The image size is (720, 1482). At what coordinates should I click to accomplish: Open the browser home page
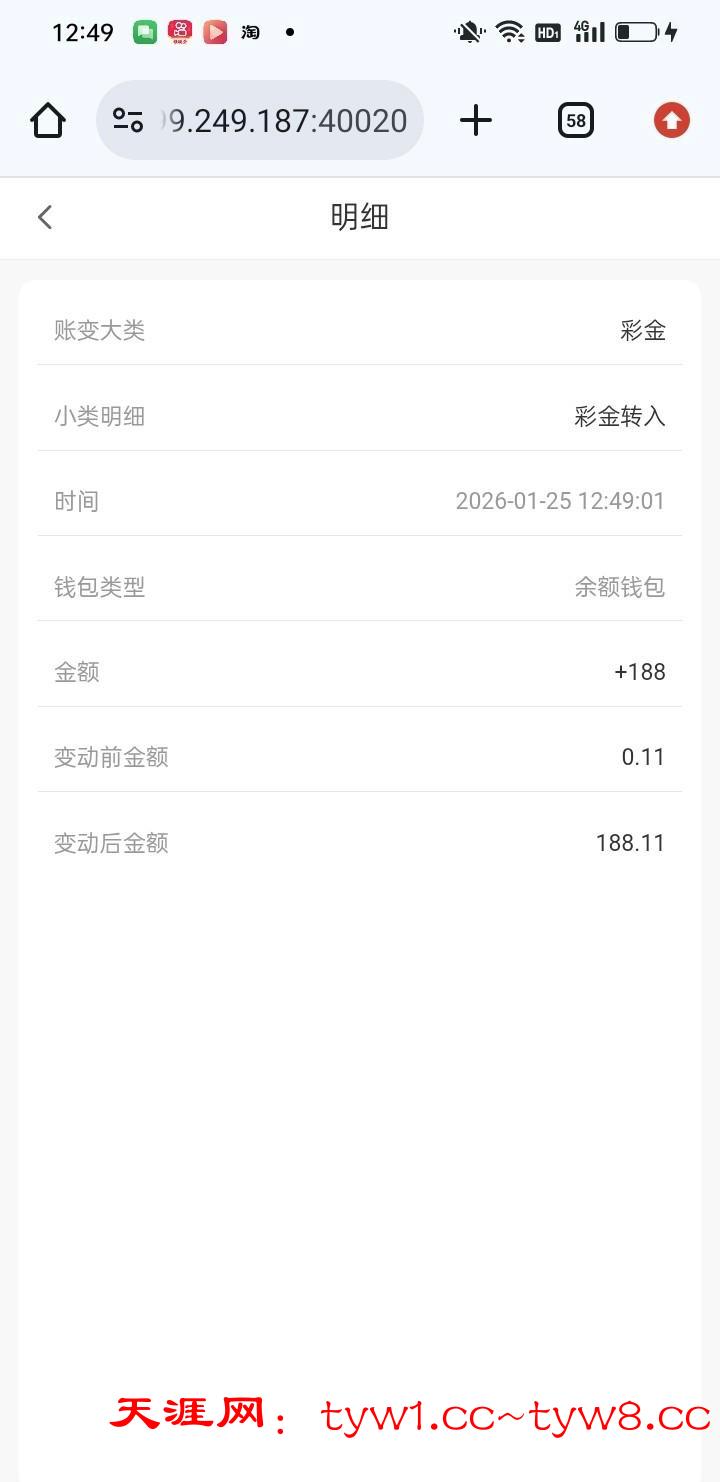tap(48, 121)
